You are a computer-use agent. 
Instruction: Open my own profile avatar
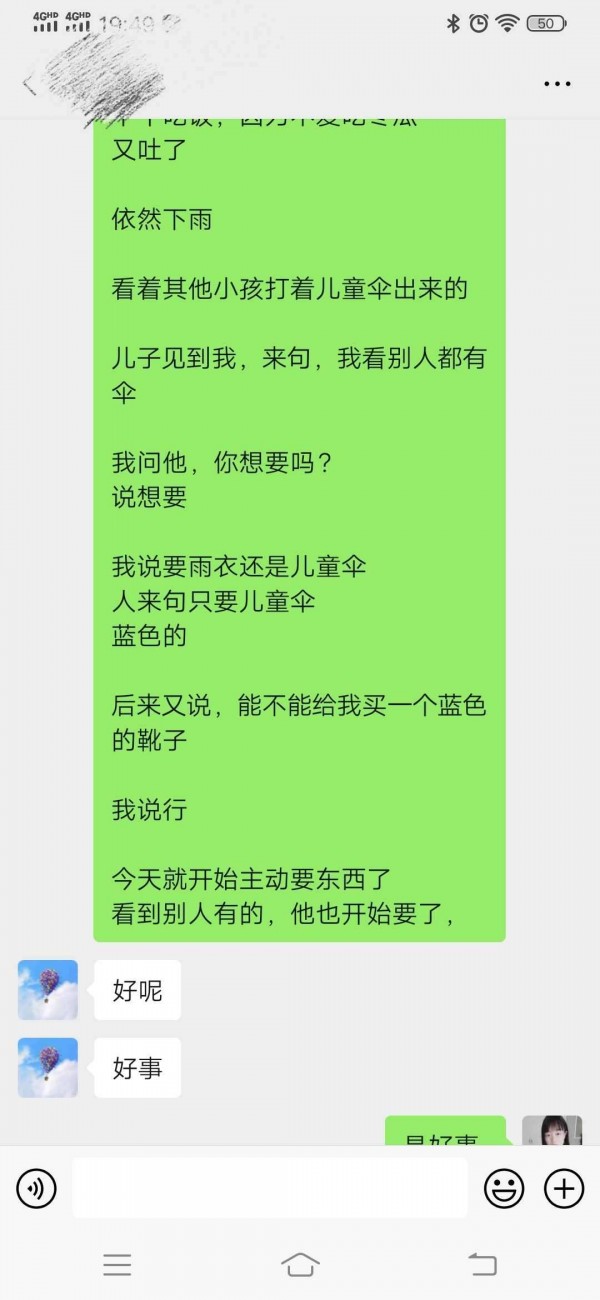(552, 1131)
